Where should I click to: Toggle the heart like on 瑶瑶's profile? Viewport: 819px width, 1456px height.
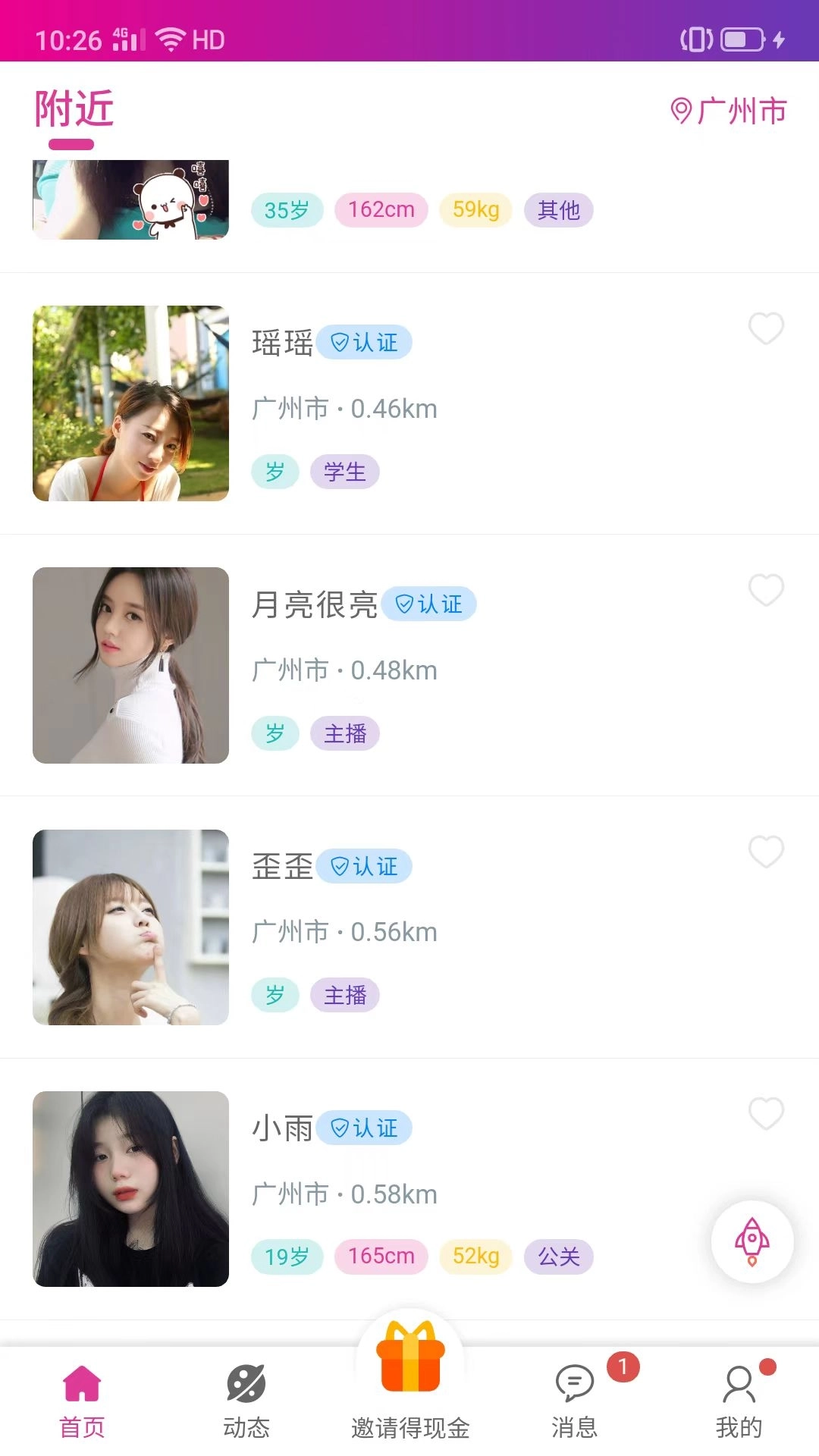767,329
